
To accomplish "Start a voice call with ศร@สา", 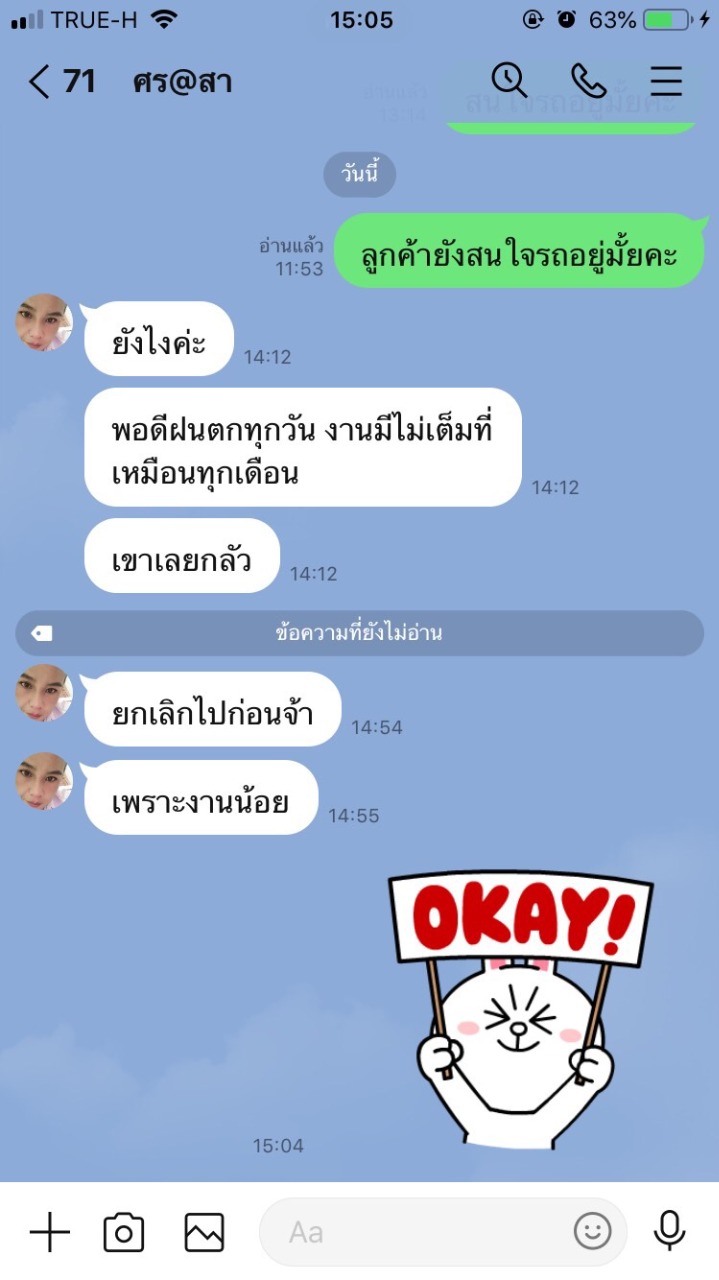I will click(588, 82).
